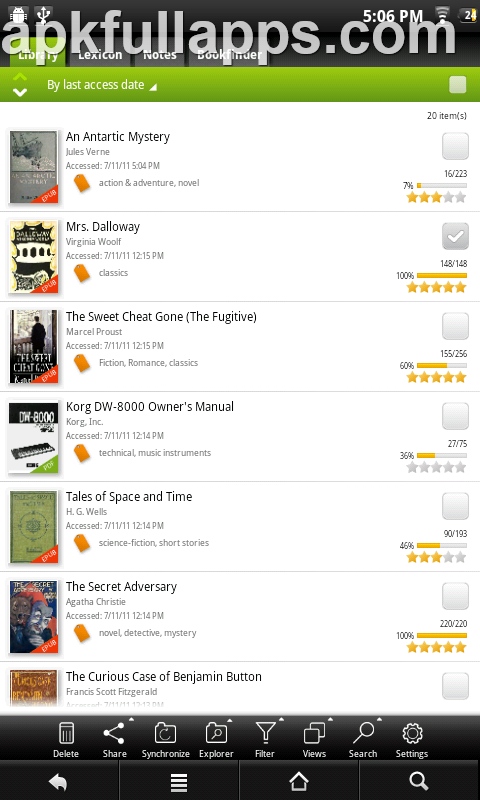Toggle the sort order arrows

pyautogui.click(x=19, y=85)
